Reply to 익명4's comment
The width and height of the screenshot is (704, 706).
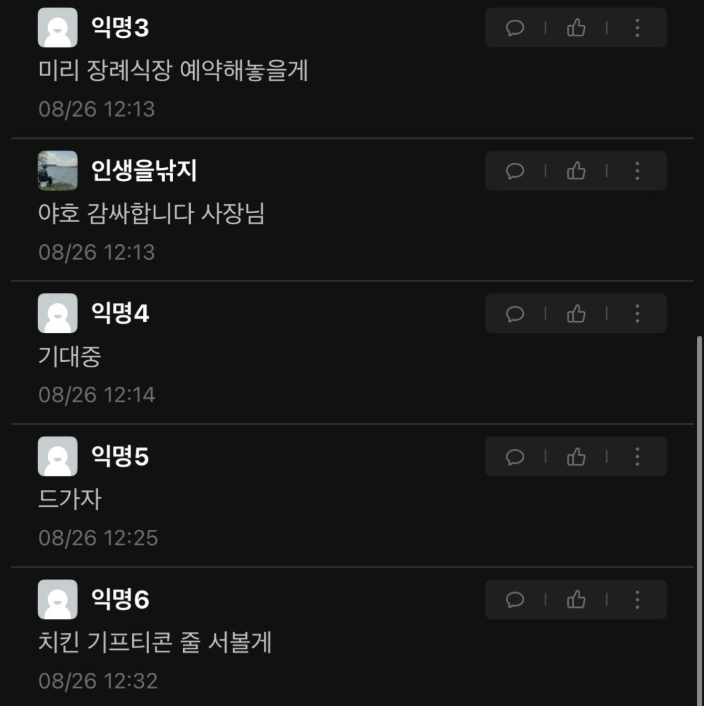(x=515, y=314)
